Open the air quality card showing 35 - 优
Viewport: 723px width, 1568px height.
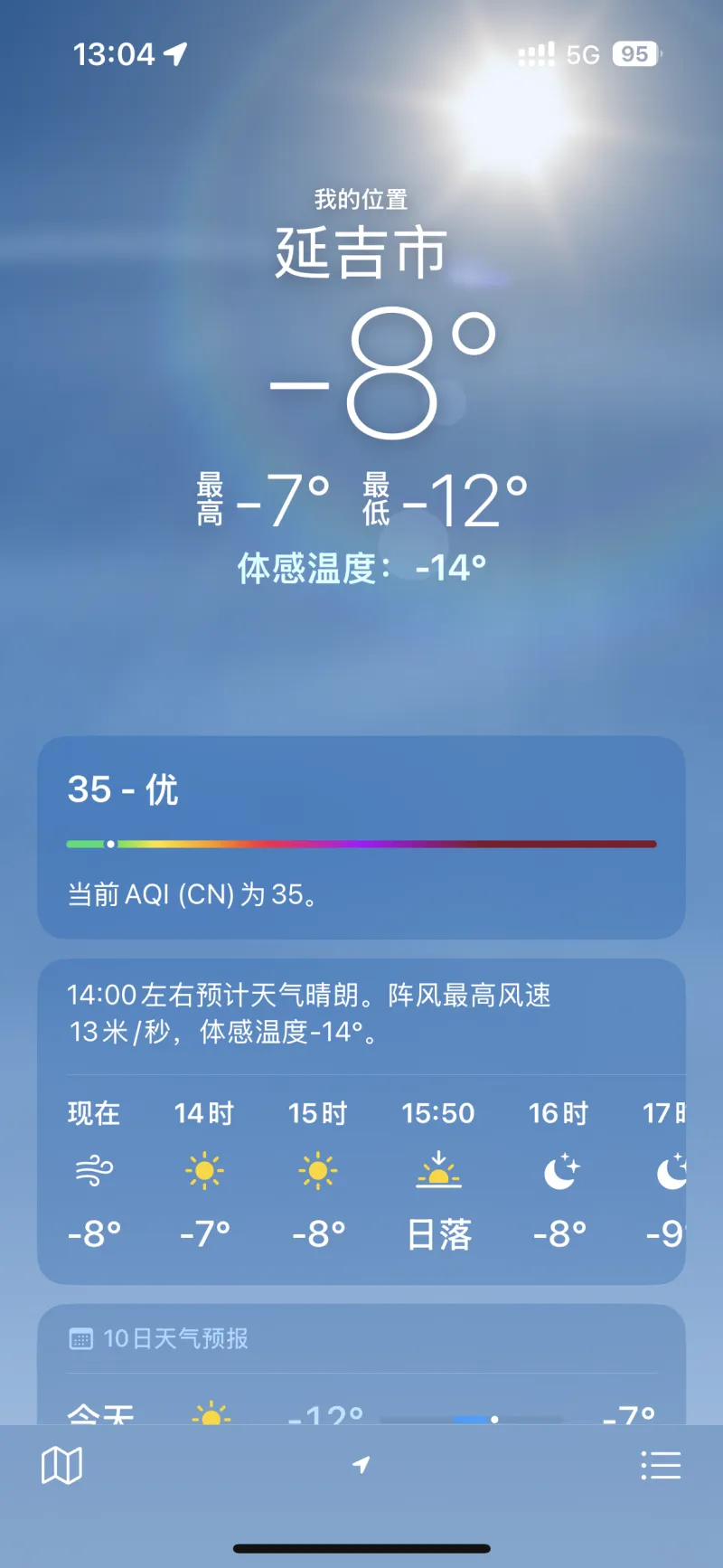[361, 836]
